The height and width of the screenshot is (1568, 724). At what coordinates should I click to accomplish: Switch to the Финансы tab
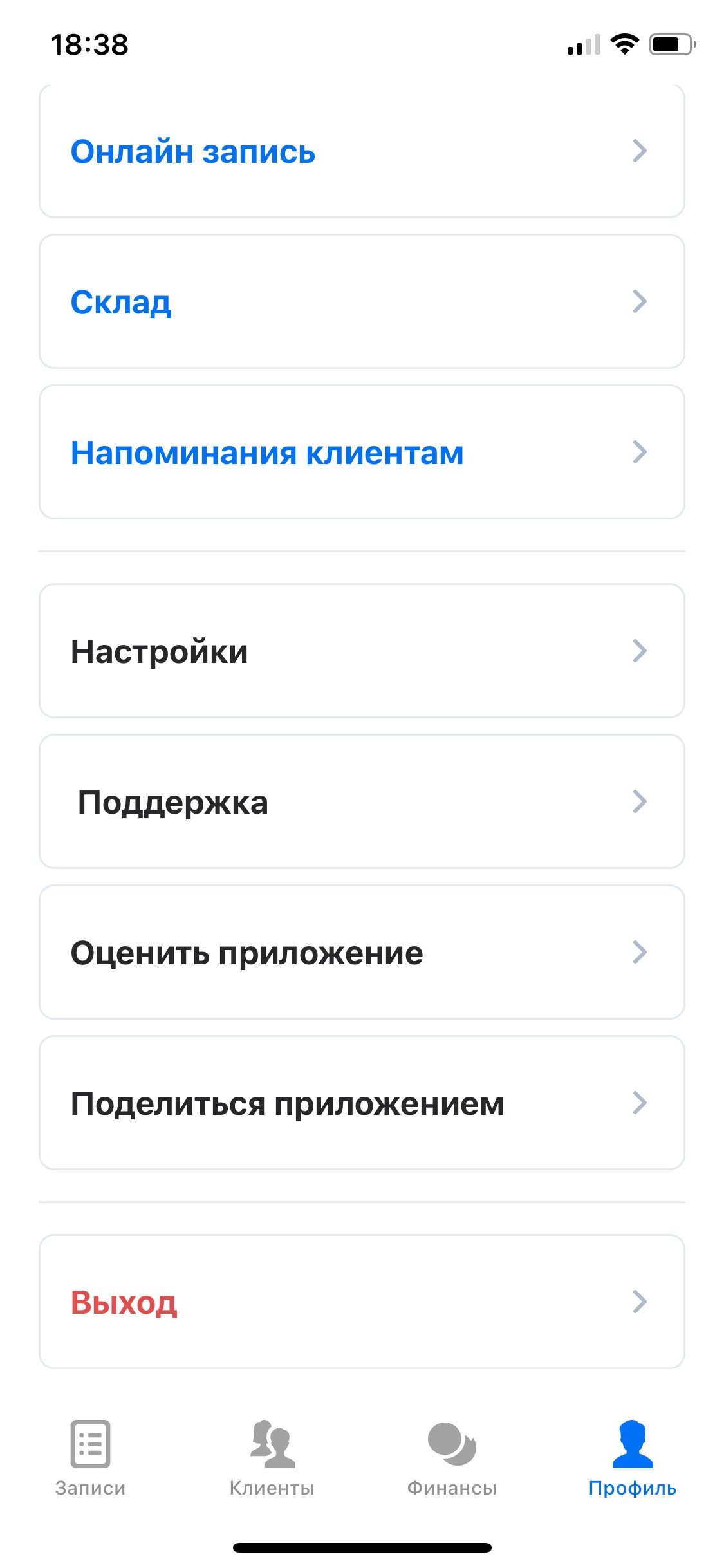452,1459
